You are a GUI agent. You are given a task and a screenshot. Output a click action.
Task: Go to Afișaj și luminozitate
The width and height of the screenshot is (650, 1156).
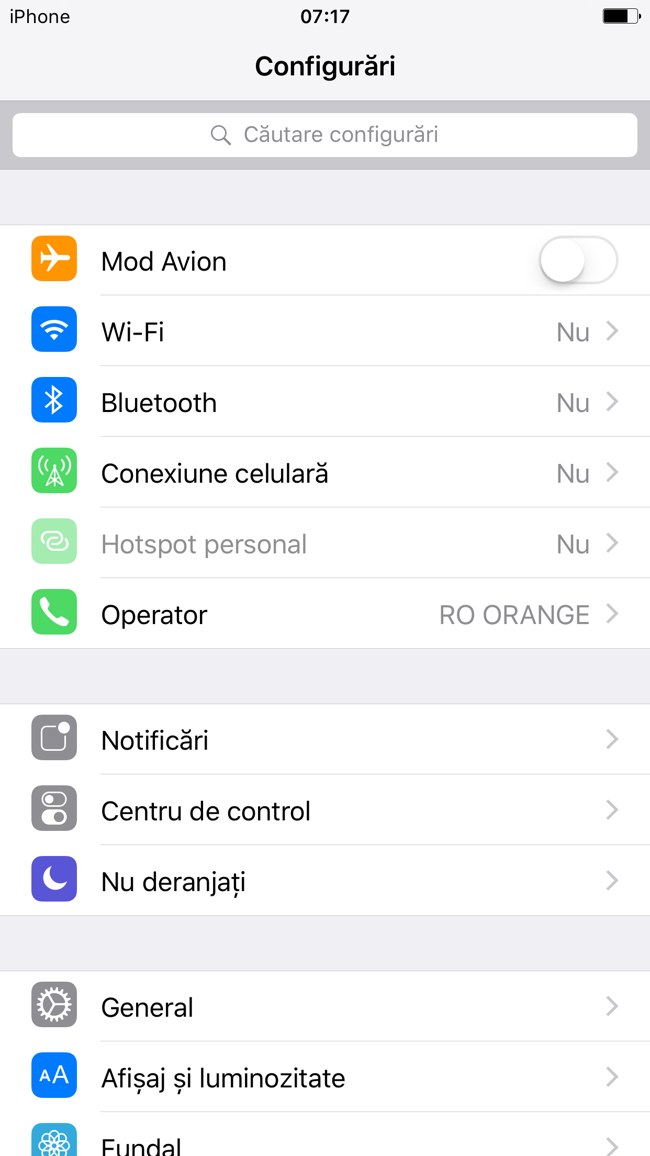tap(325, 1077)
